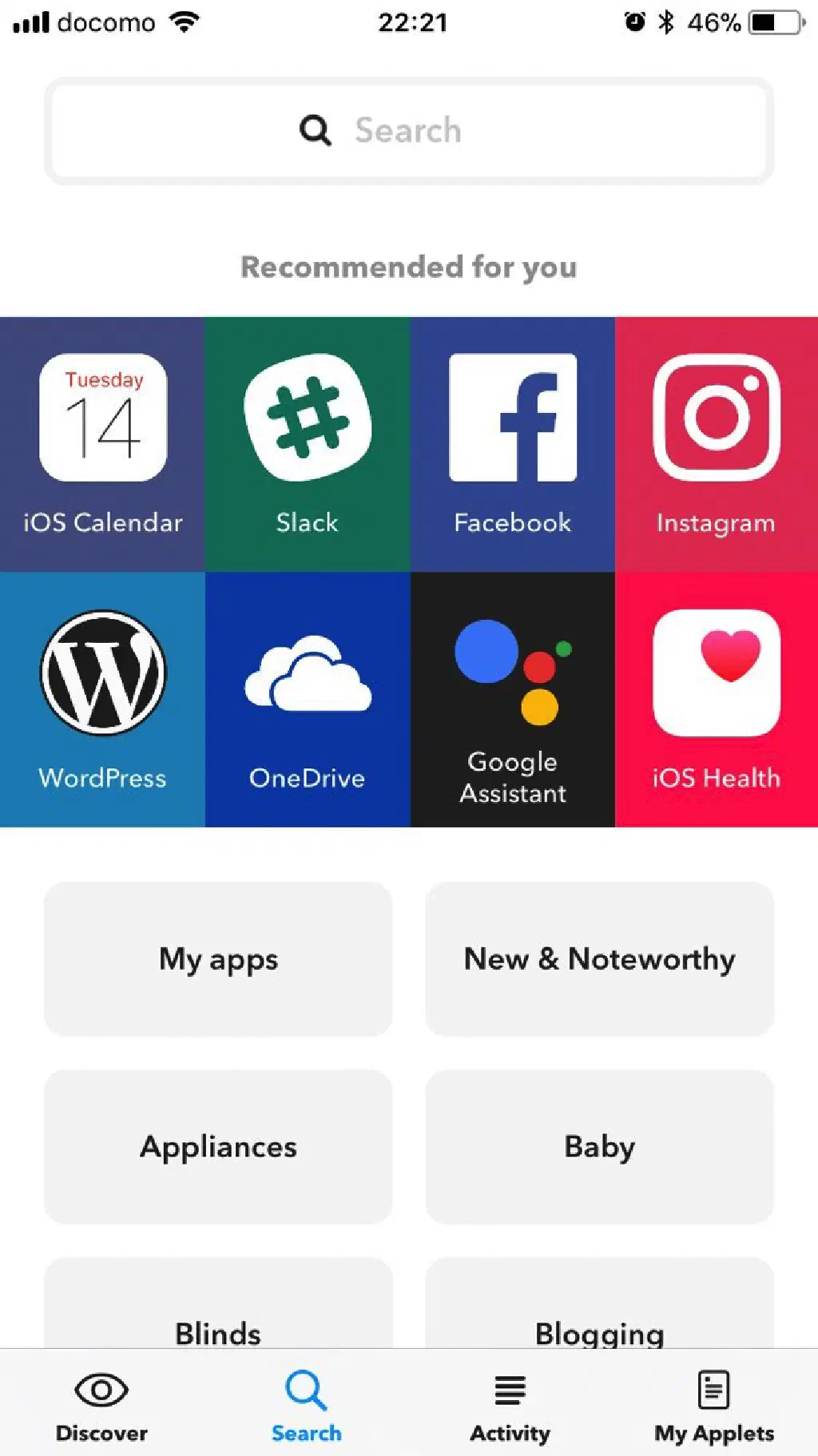This screenshot has height=1456, width=818.
Task: Browse the Blogging category
Action: [x=599, y=1318]
